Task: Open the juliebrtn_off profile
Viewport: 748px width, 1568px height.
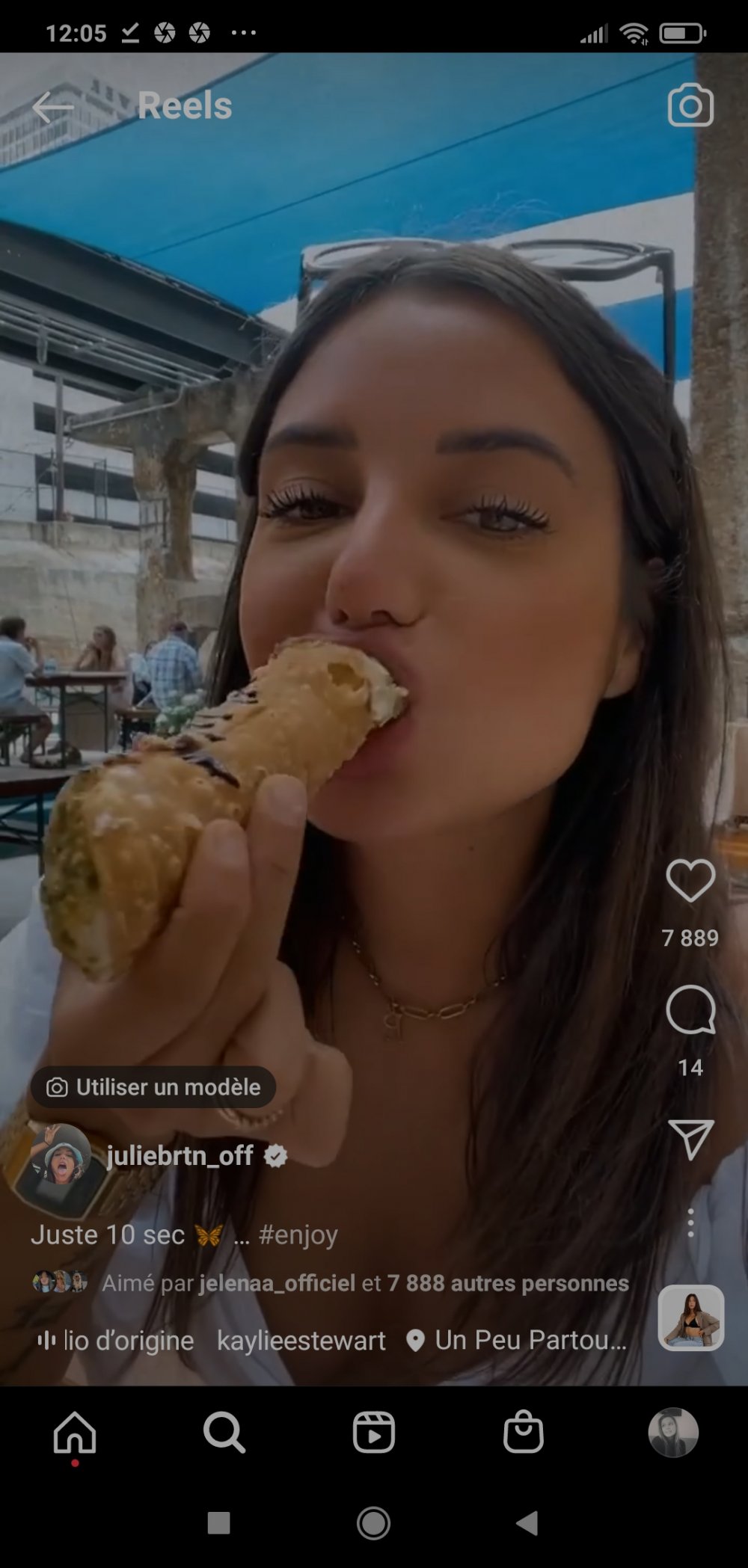Action: [x=180, y=1156]
